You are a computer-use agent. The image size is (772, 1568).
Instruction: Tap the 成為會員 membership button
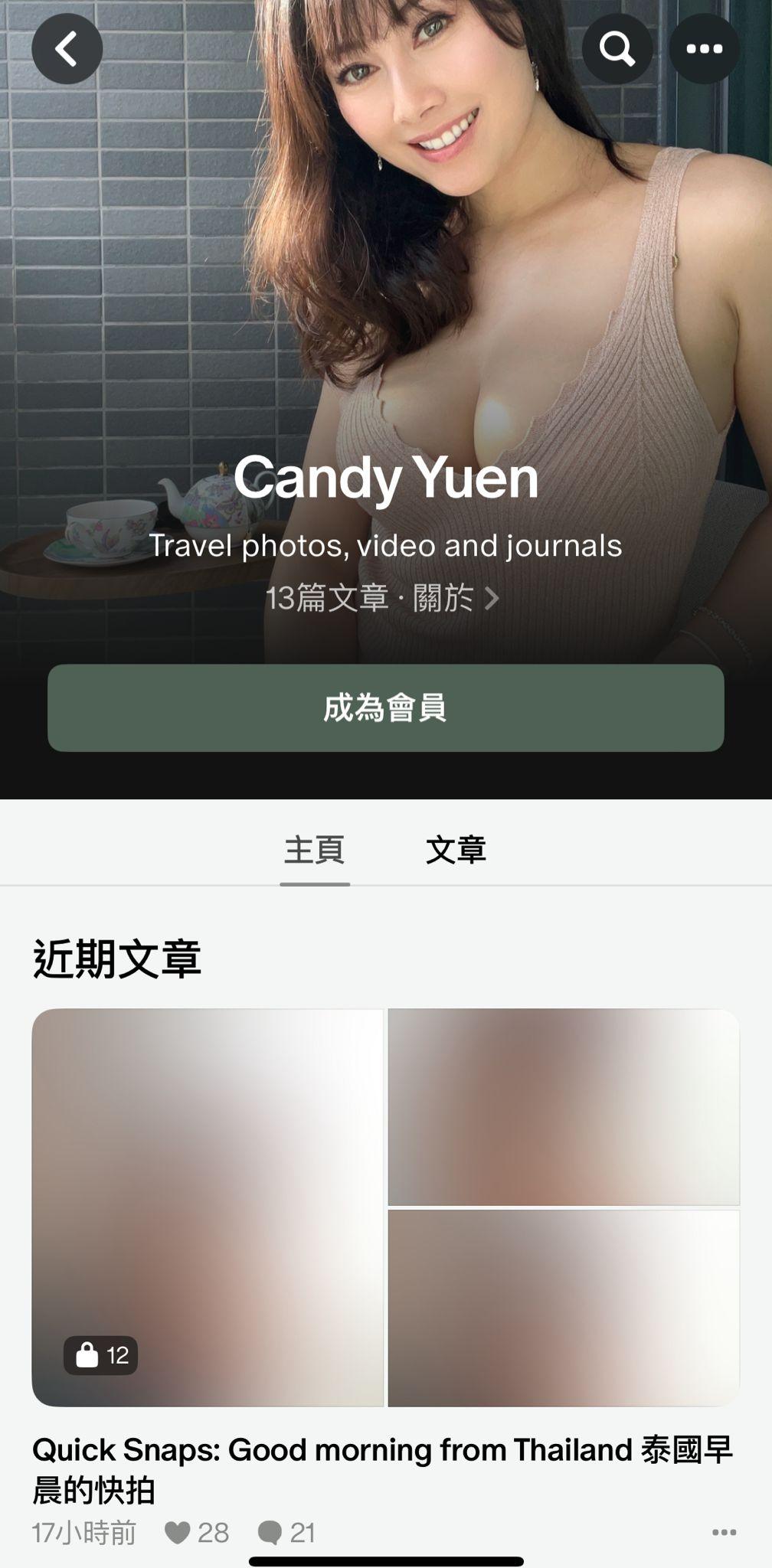click(x=386, y=707)
